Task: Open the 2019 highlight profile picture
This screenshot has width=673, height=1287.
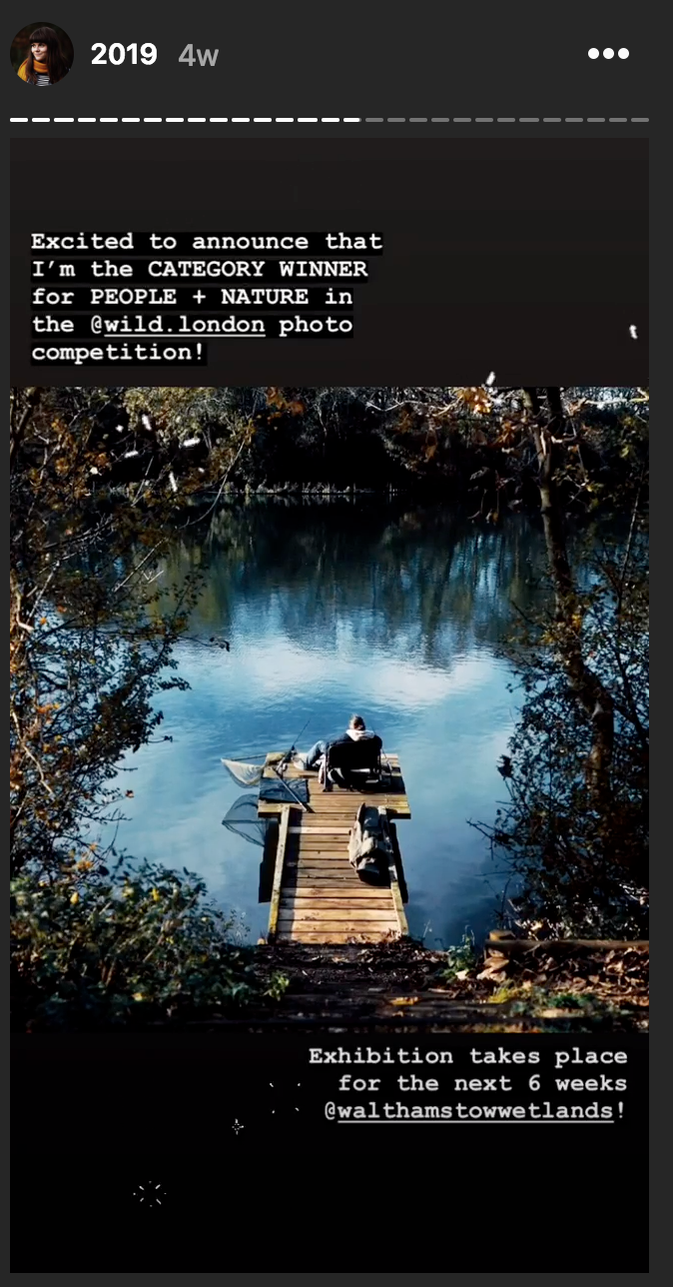Action: pos(42,54)
